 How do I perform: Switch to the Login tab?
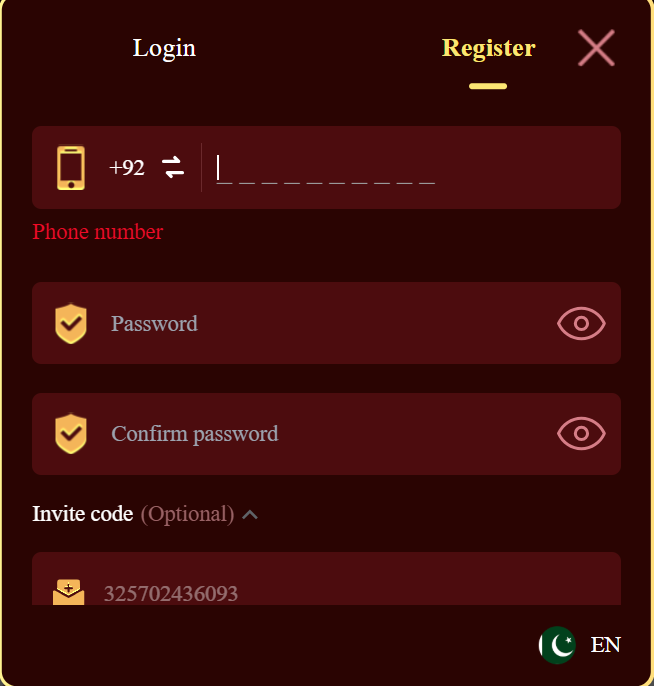click(x=164, y=48)
